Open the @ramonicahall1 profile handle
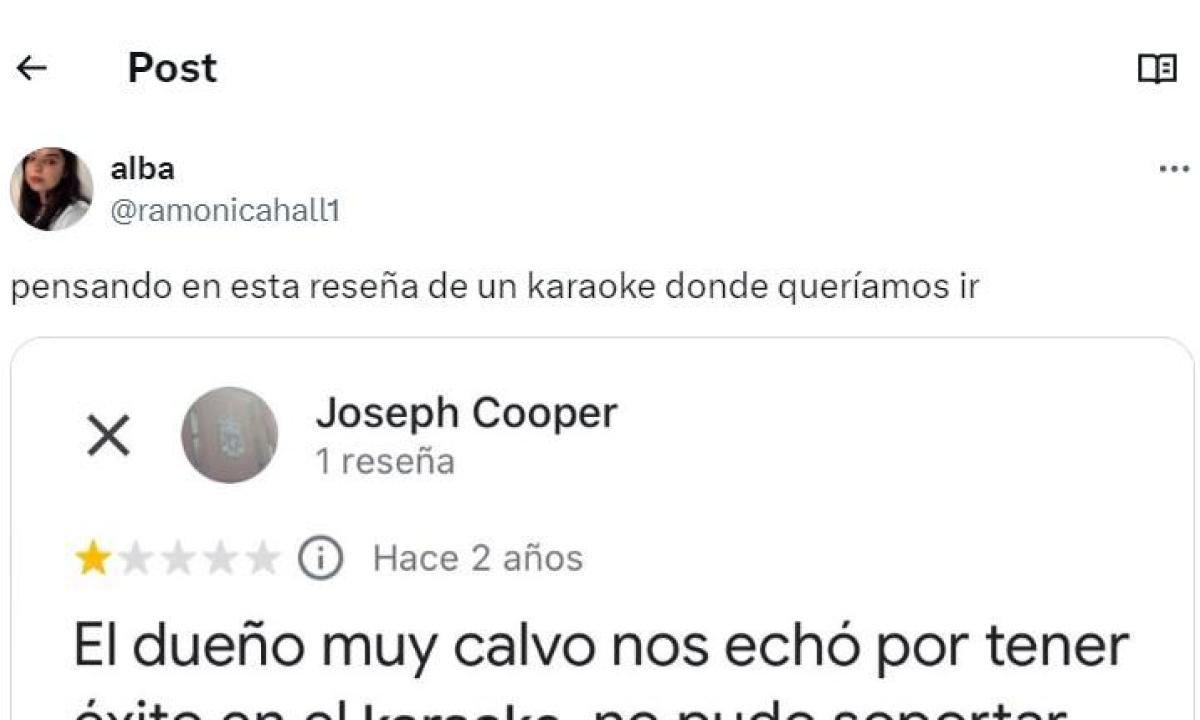 pos(225,210)
